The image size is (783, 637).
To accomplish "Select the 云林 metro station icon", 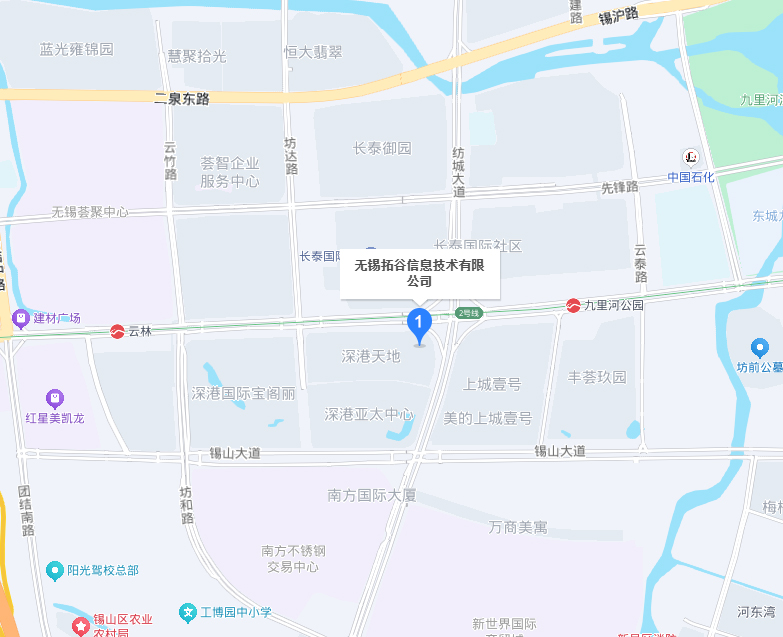I will pos(117,331).
